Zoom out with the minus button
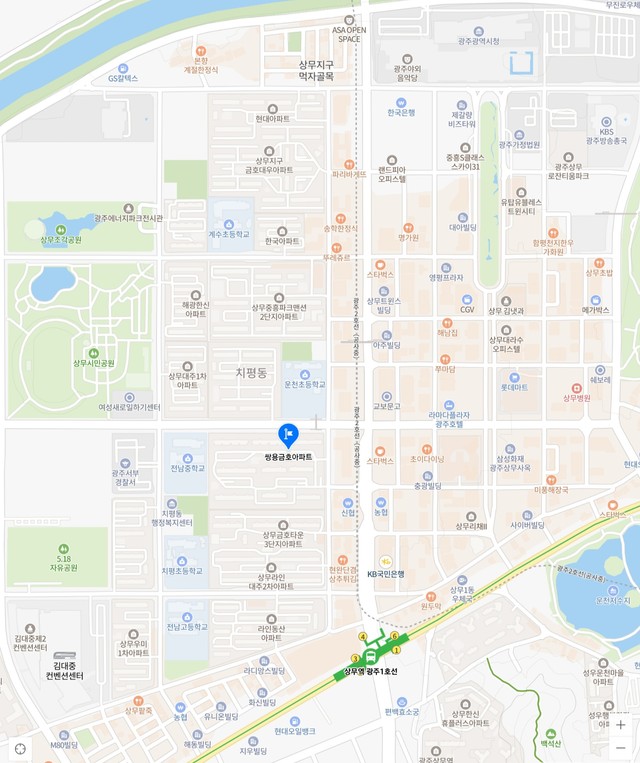 click(x=621, y=747)
